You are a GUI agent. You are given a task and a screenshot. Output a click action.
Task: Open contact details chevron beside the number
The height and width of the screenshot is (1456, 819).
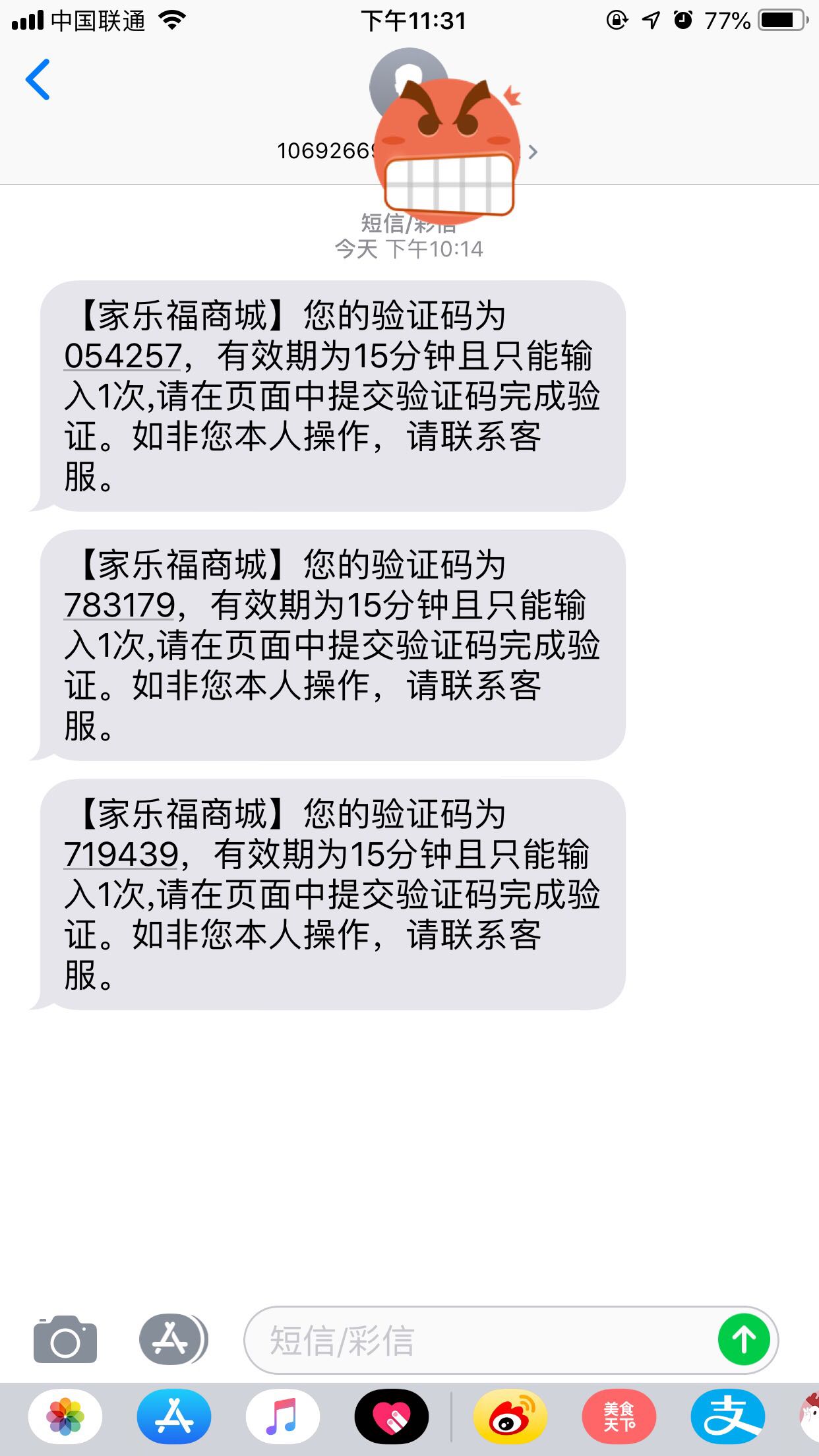[533, 152]
